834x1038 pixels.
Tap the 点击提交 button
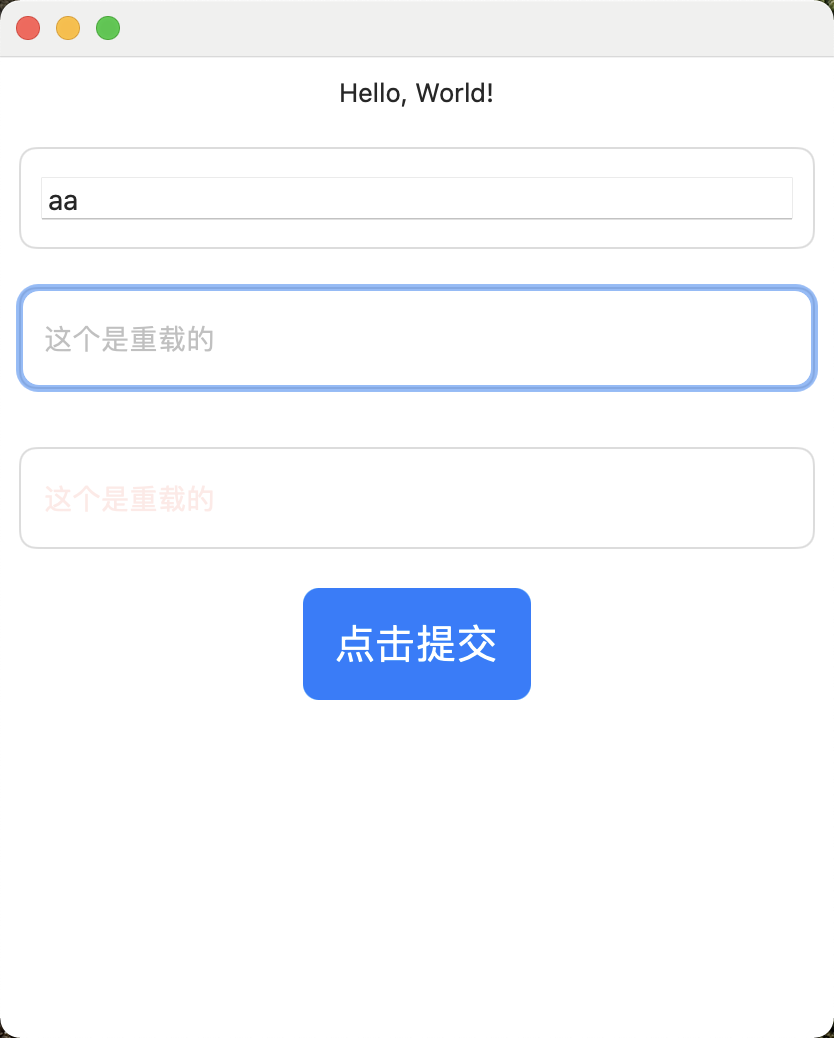[x=416, y=644]
